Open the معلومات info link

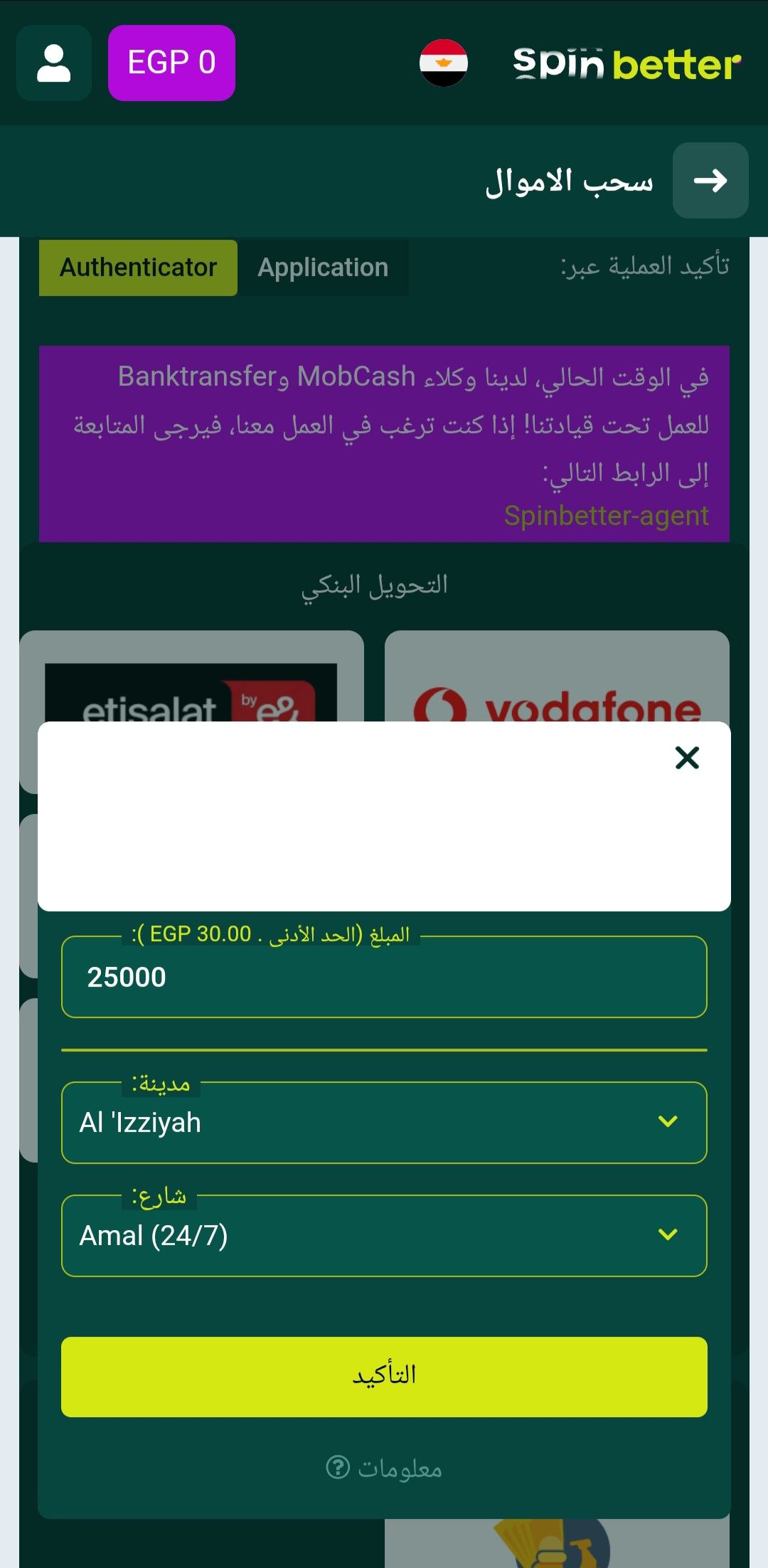tap(384, 1468)
